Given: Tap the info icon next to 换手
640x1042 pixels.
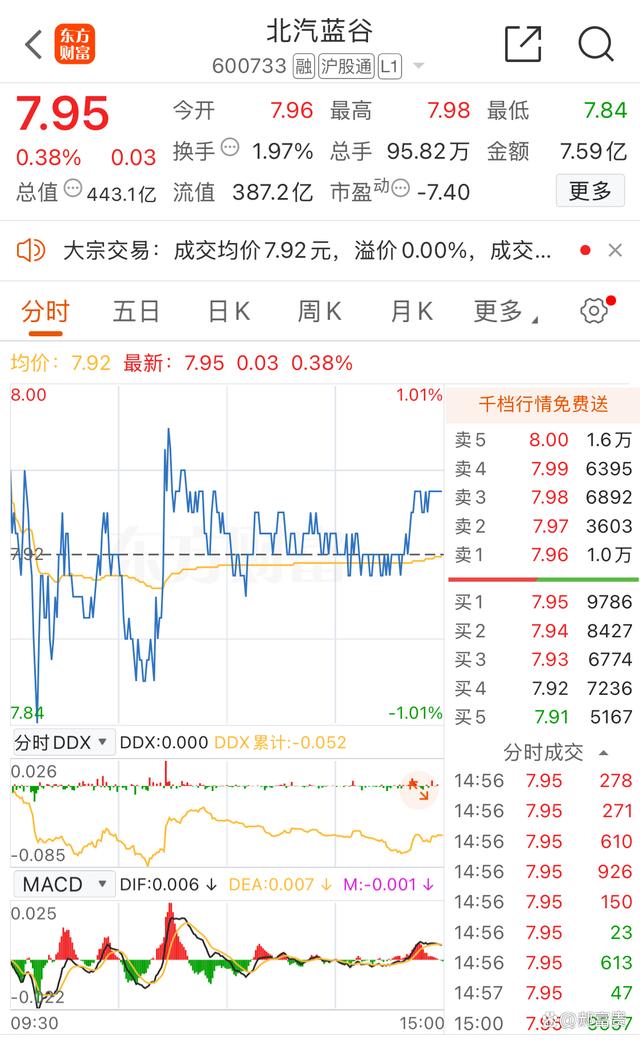Looking at the screenshot, I should pyautogui.click(x=230, y=147).
